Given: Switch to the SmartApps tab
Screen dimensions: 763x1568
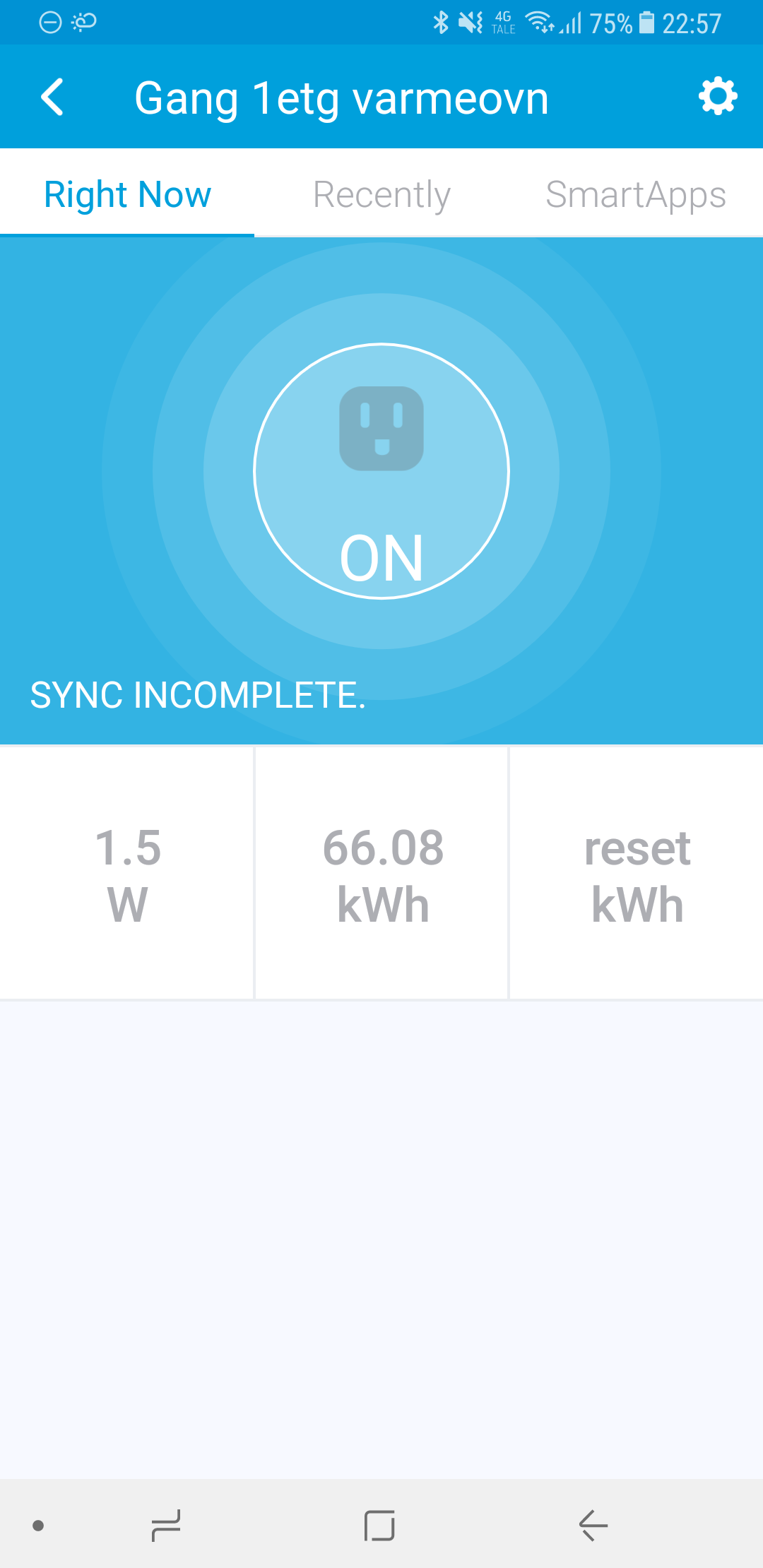Looking at the screenshot, I should [x=636, y=194].
